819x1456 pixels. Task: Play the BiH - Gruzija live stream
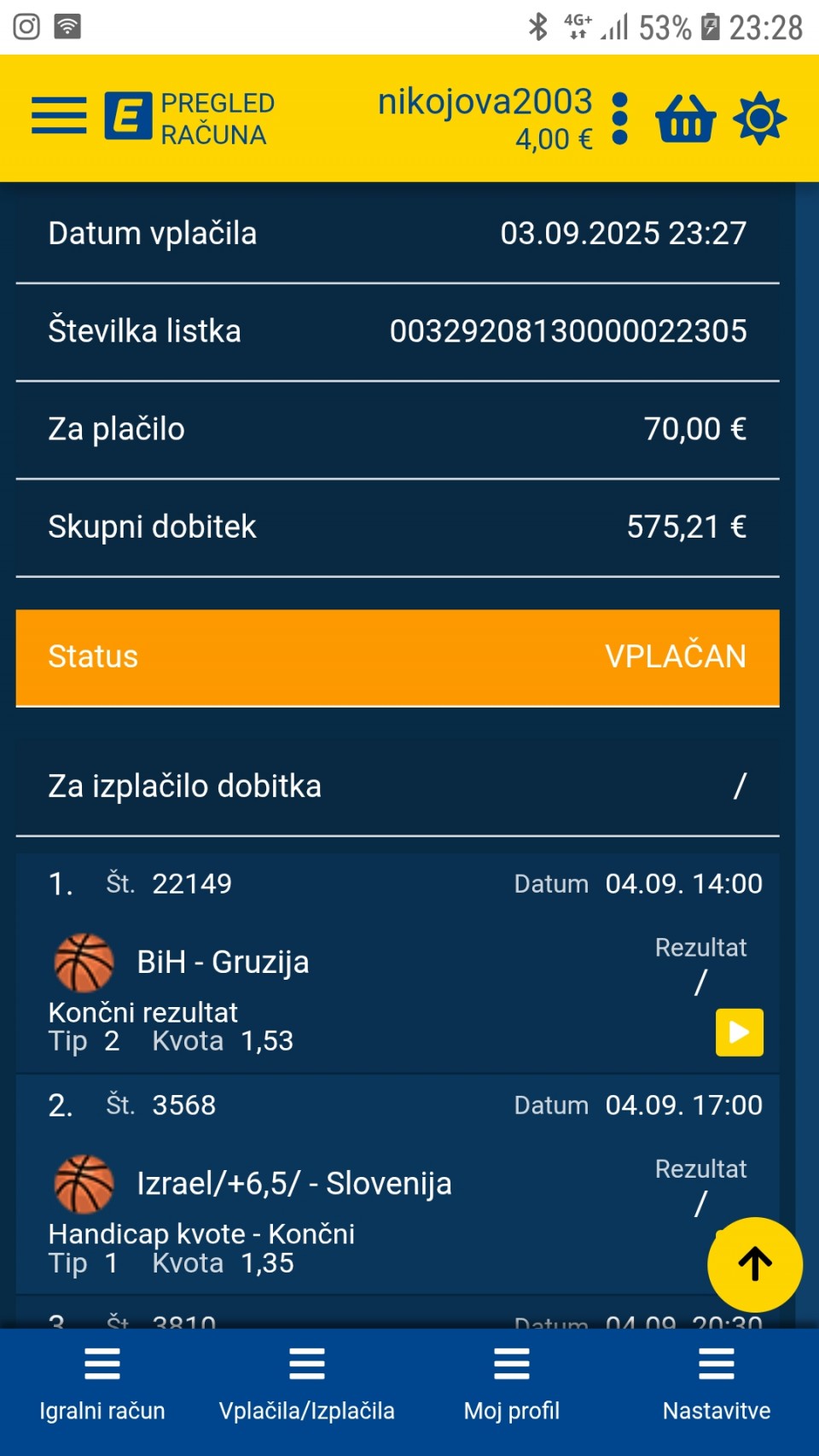[x=739, y=1033]
